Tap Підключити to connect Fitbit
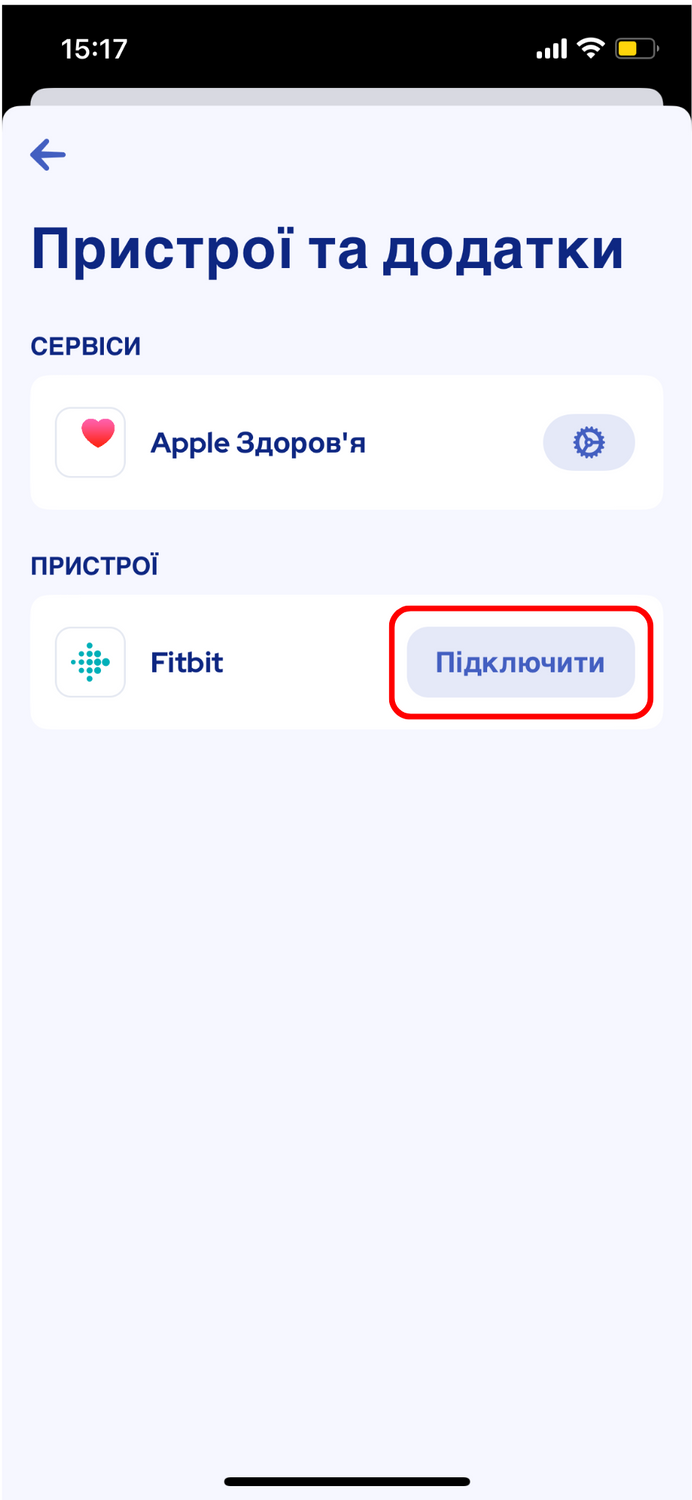Screen dimensions: 692x1500 (520, 662)
